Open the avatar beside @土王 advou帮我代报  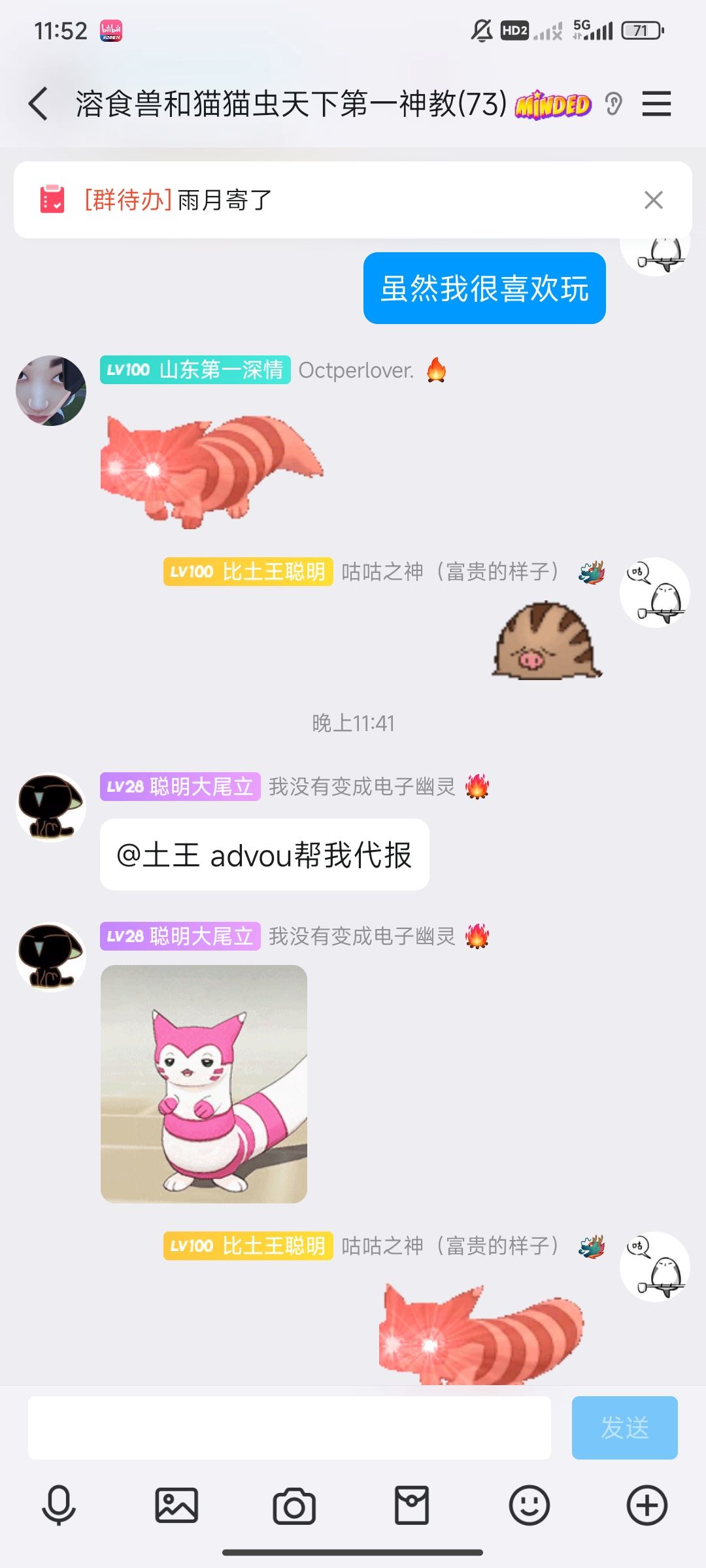pos(51,808)
